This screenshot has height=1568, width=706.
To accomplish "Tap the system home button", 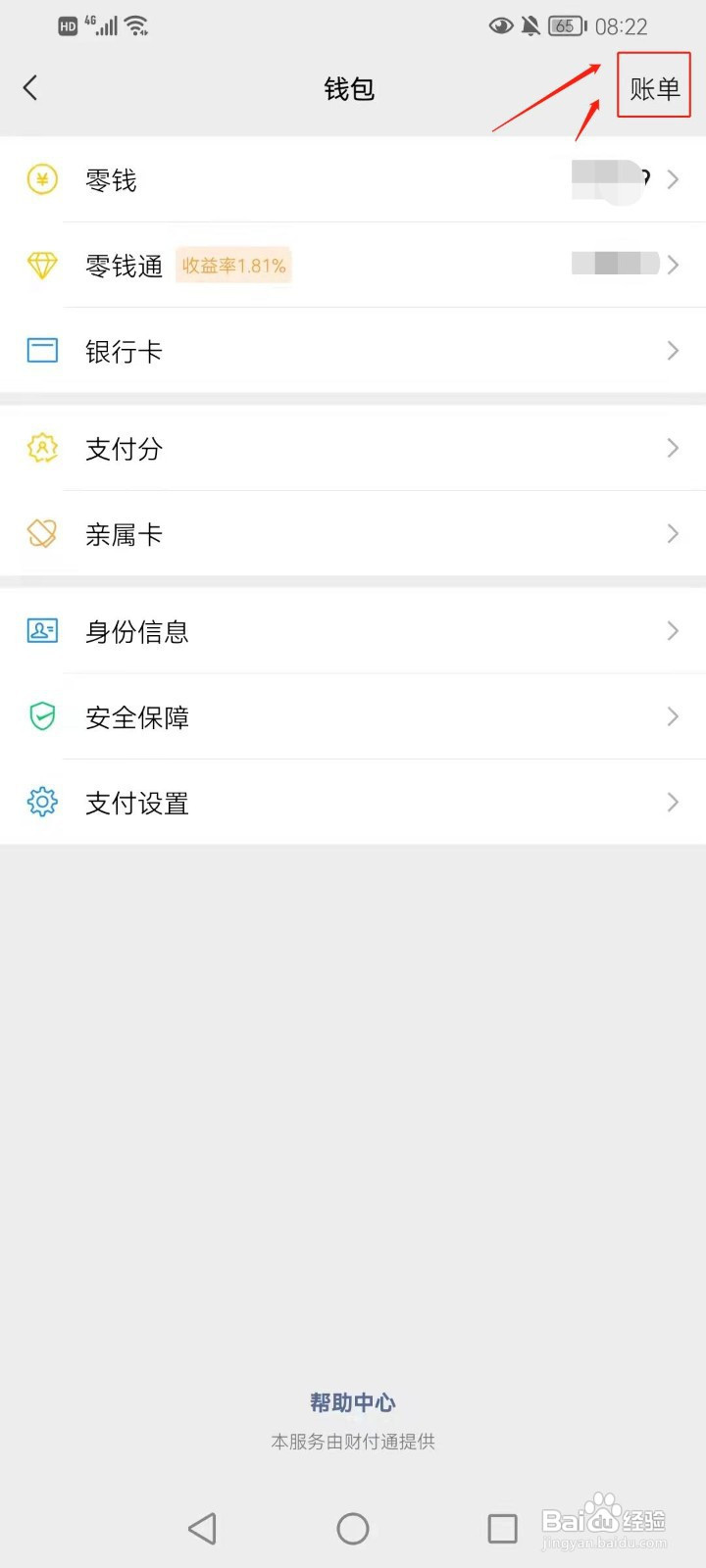I will point(353,1529).
